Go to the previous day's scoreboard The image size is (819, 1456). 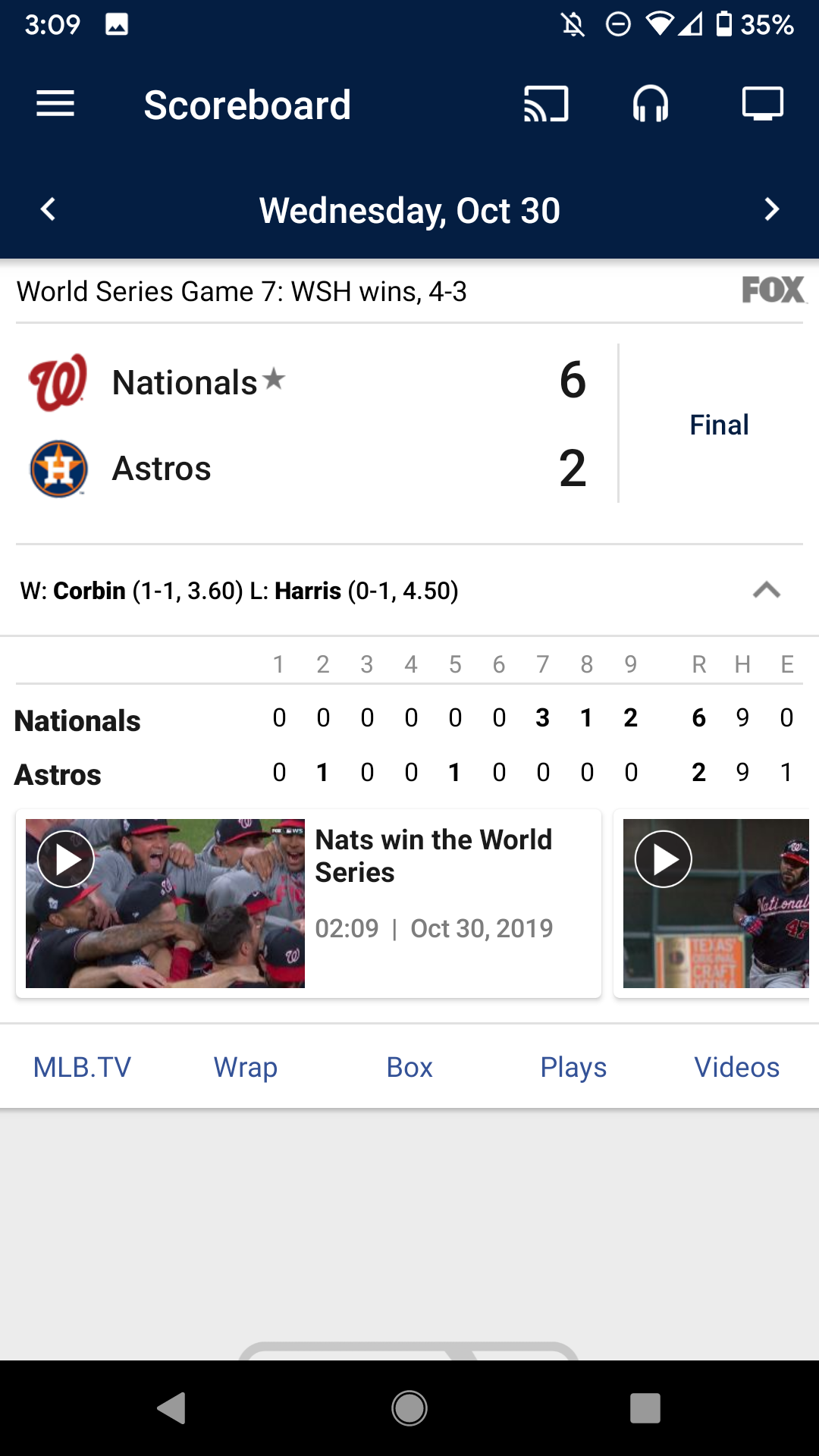tap(49, 209)
